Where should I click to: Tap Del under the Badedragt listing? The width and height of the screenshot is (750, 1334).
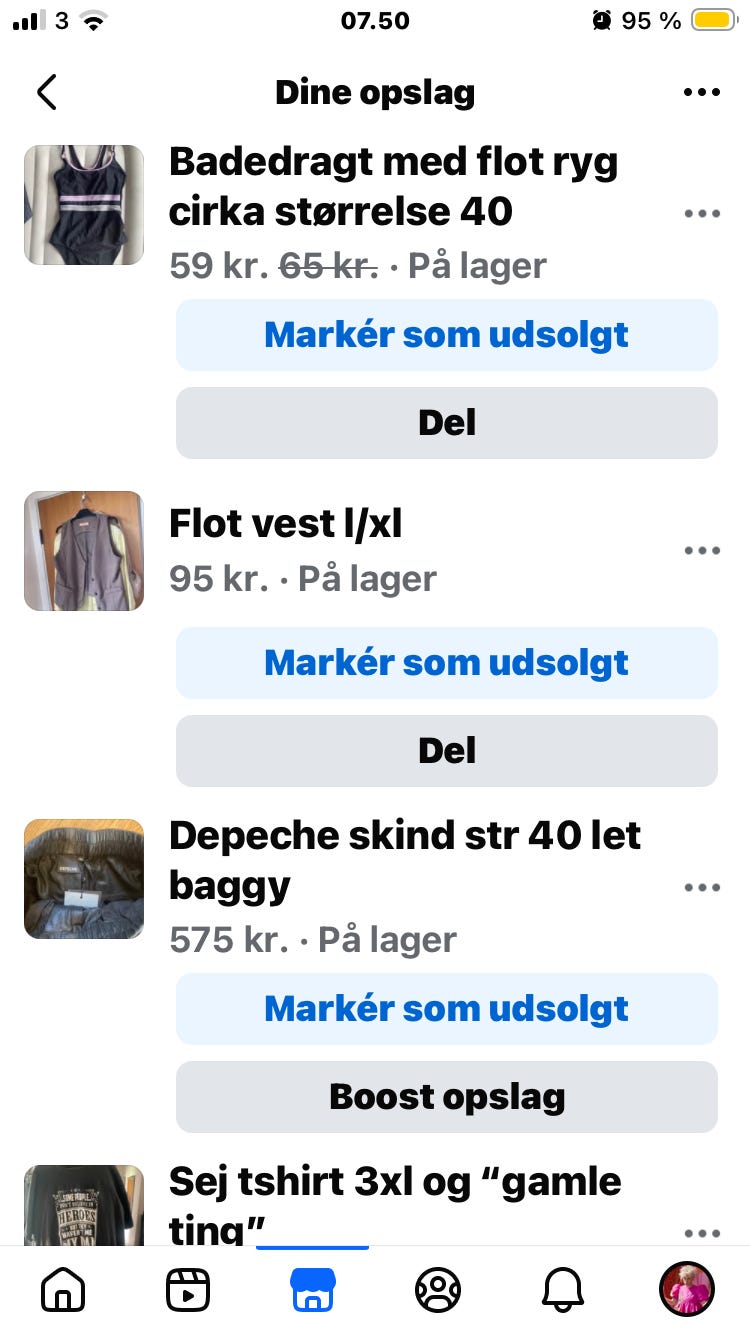tap(447, 423)
